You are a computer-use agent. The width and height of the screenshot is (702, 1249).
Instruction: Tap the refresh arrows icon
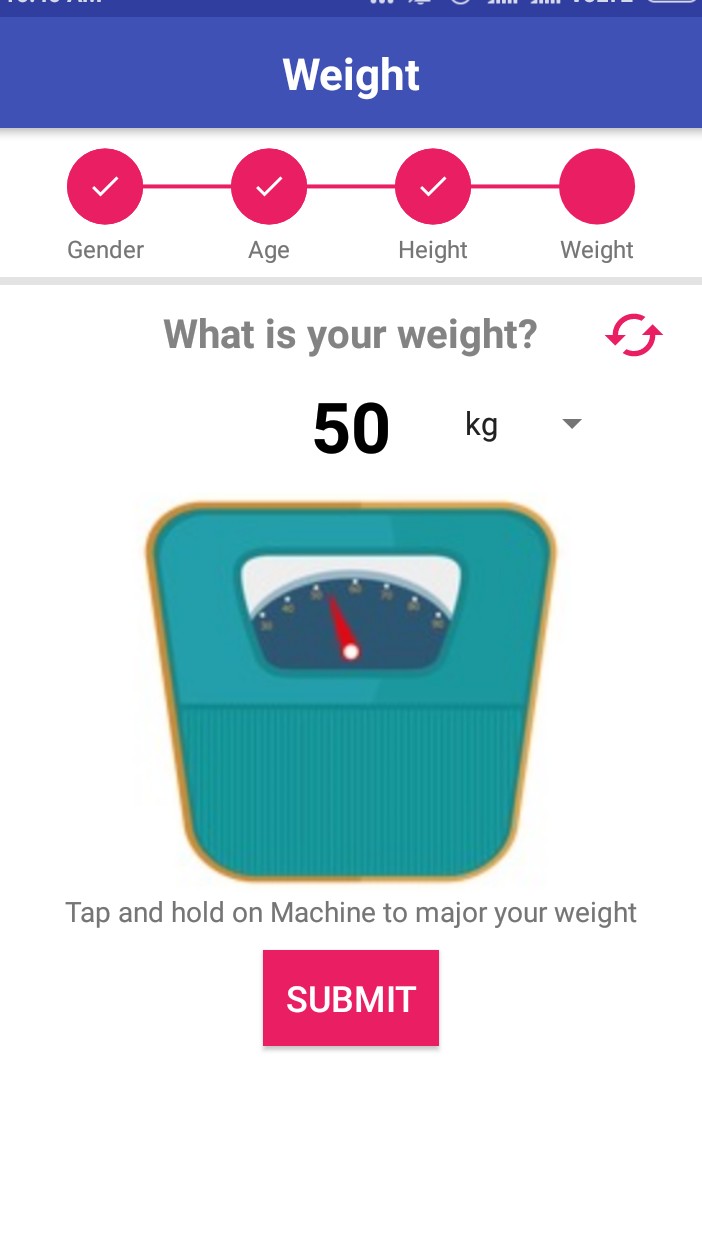tap(634, 336)
